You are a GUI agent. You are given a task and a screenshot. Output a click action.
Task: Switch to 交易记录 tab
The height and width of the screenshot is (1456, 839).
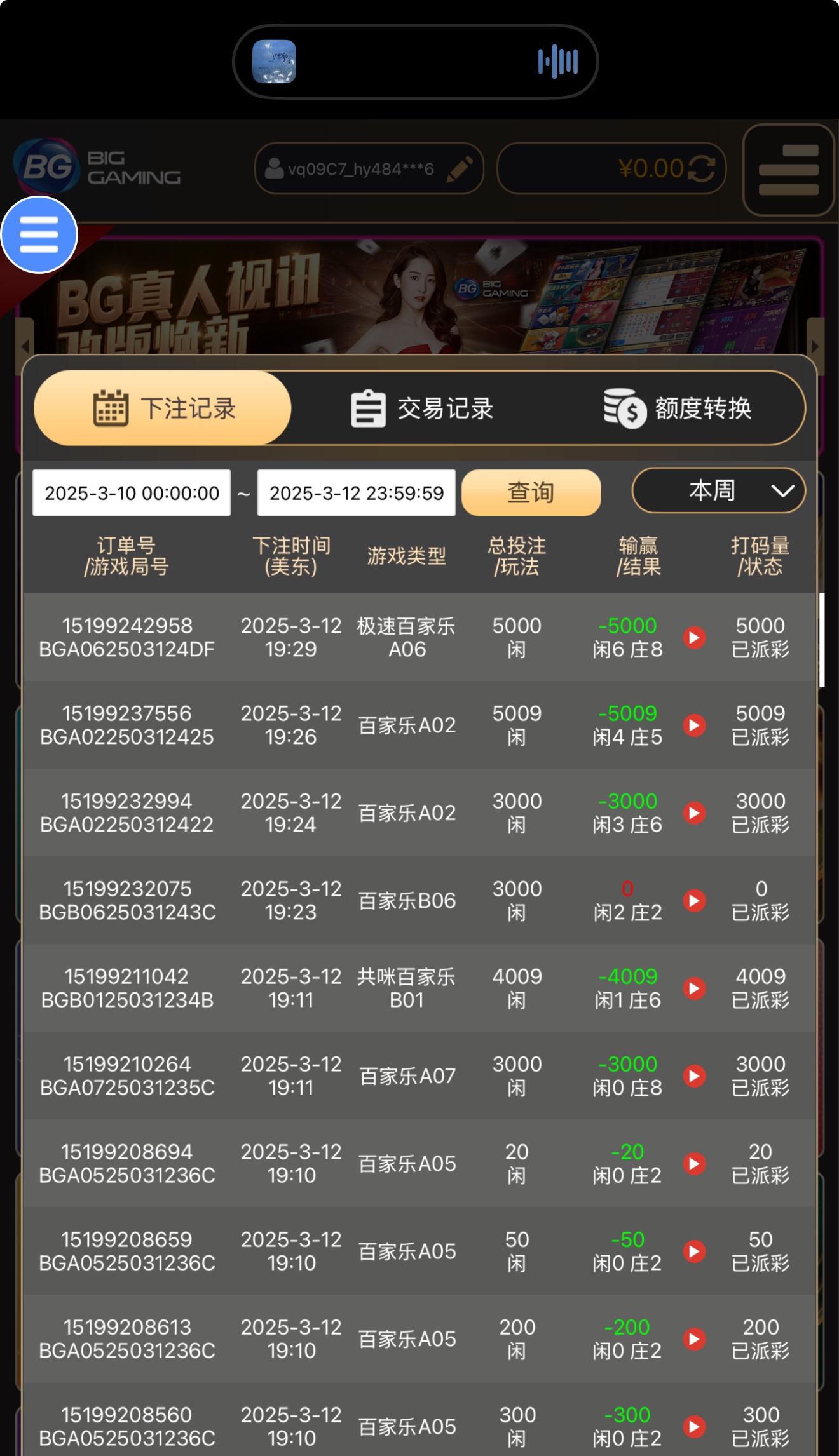click(422, 408)
